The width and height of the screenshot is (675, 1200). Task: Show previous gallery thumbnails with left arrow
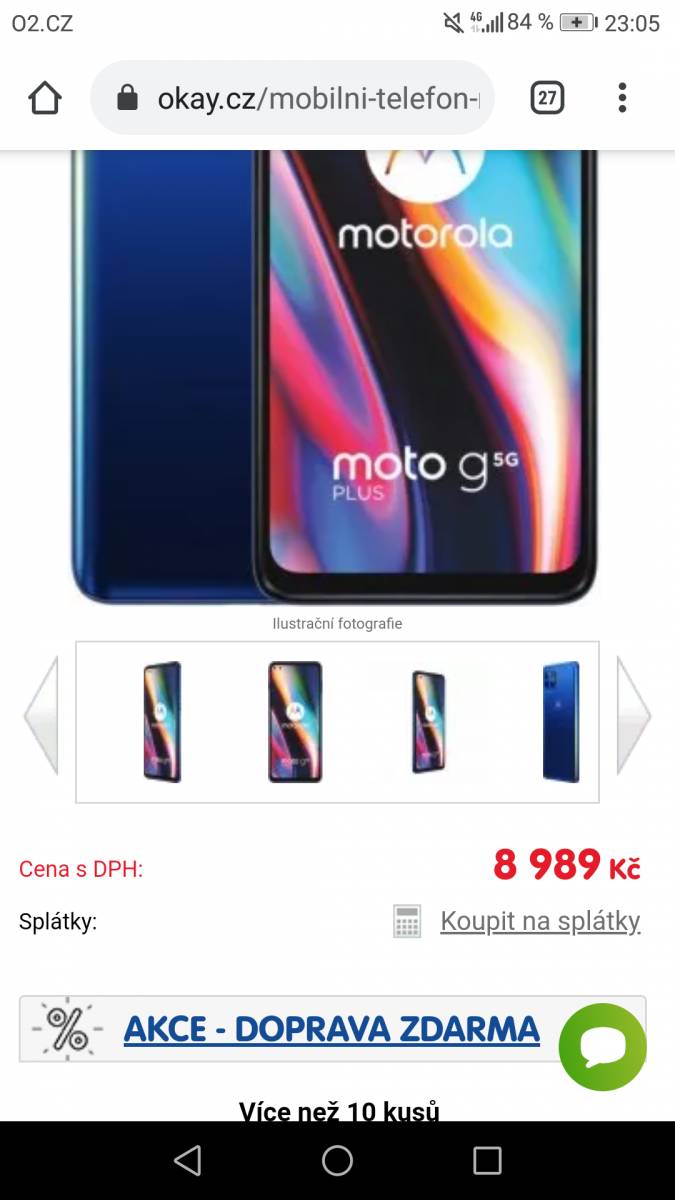click(41, 716)
